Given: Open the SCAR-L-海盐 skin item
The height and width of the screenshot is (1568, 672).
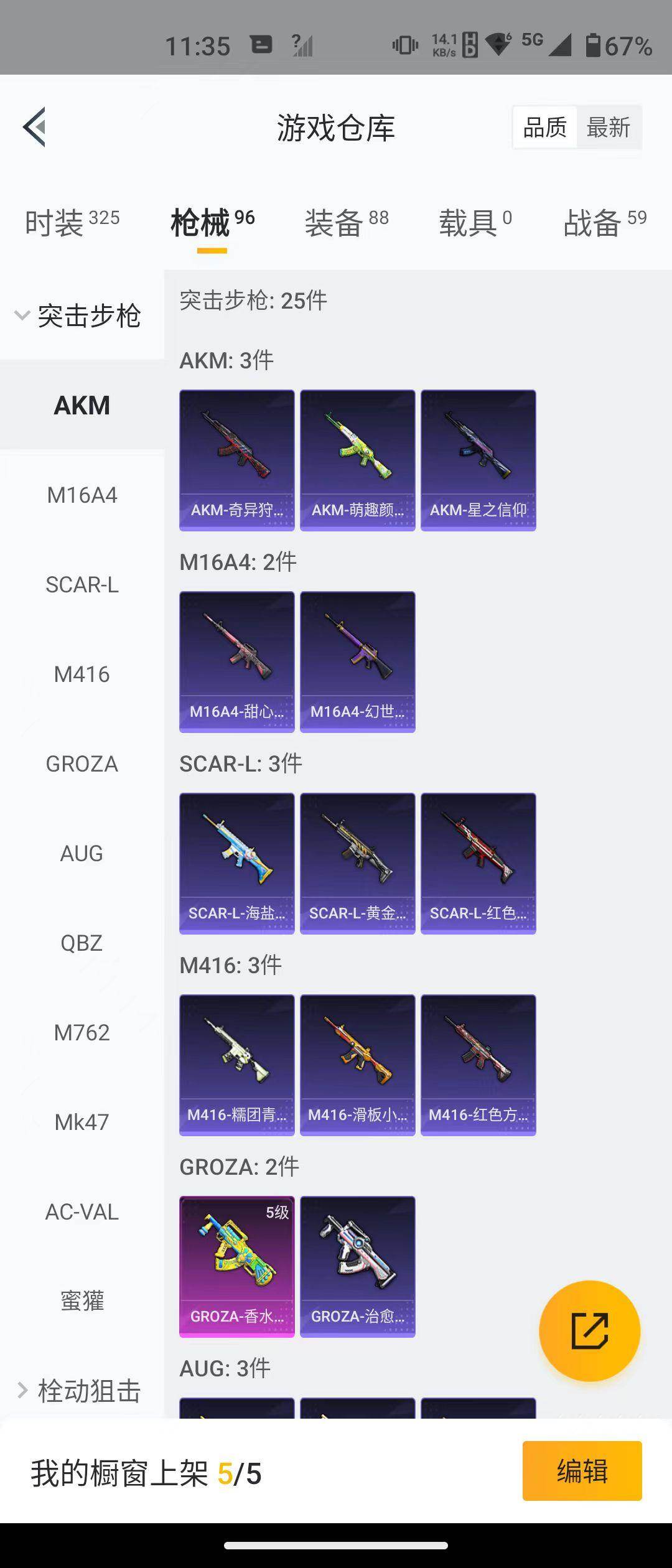Looking at the screenshot, I should click(x=236, y=864).
